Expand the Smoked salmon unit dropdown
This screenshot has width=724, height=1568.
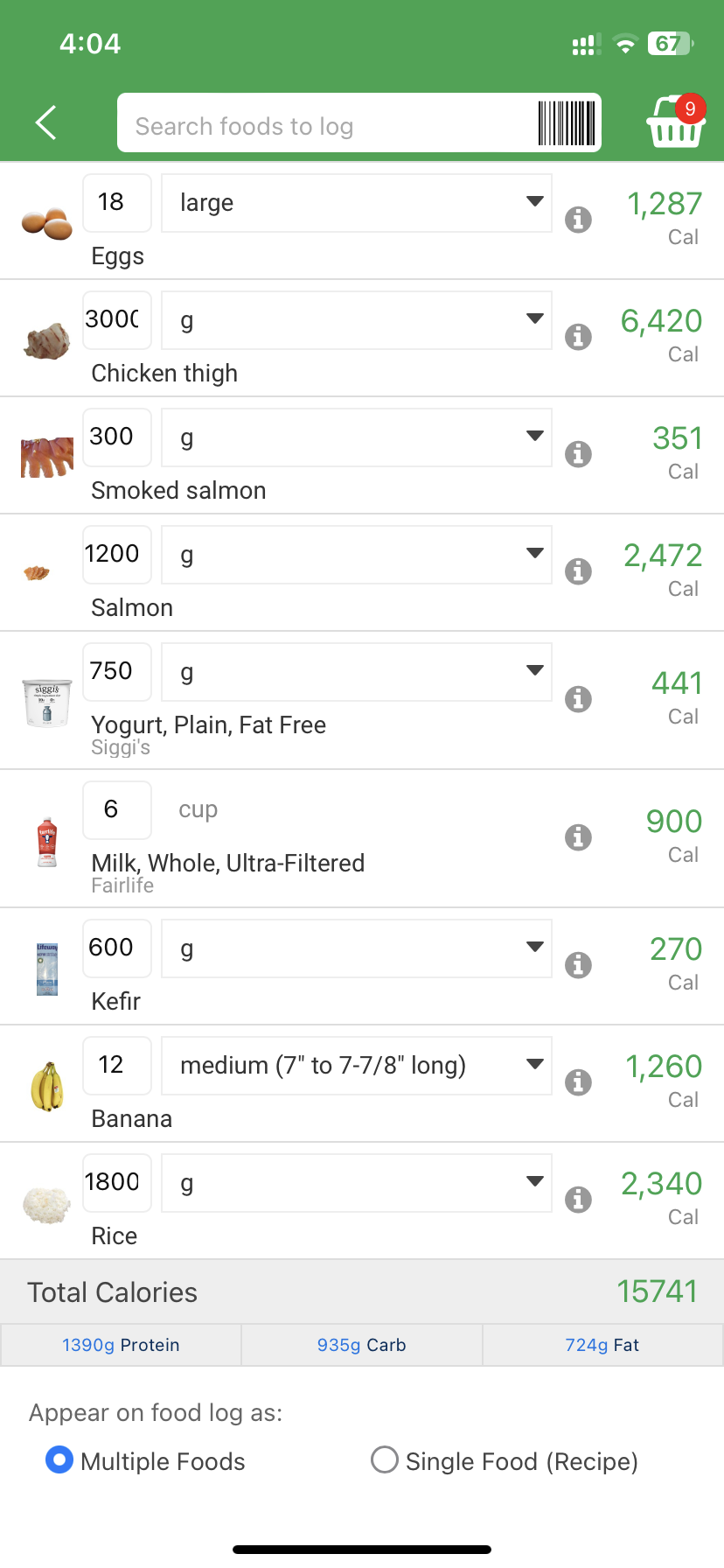pos(357,437)
